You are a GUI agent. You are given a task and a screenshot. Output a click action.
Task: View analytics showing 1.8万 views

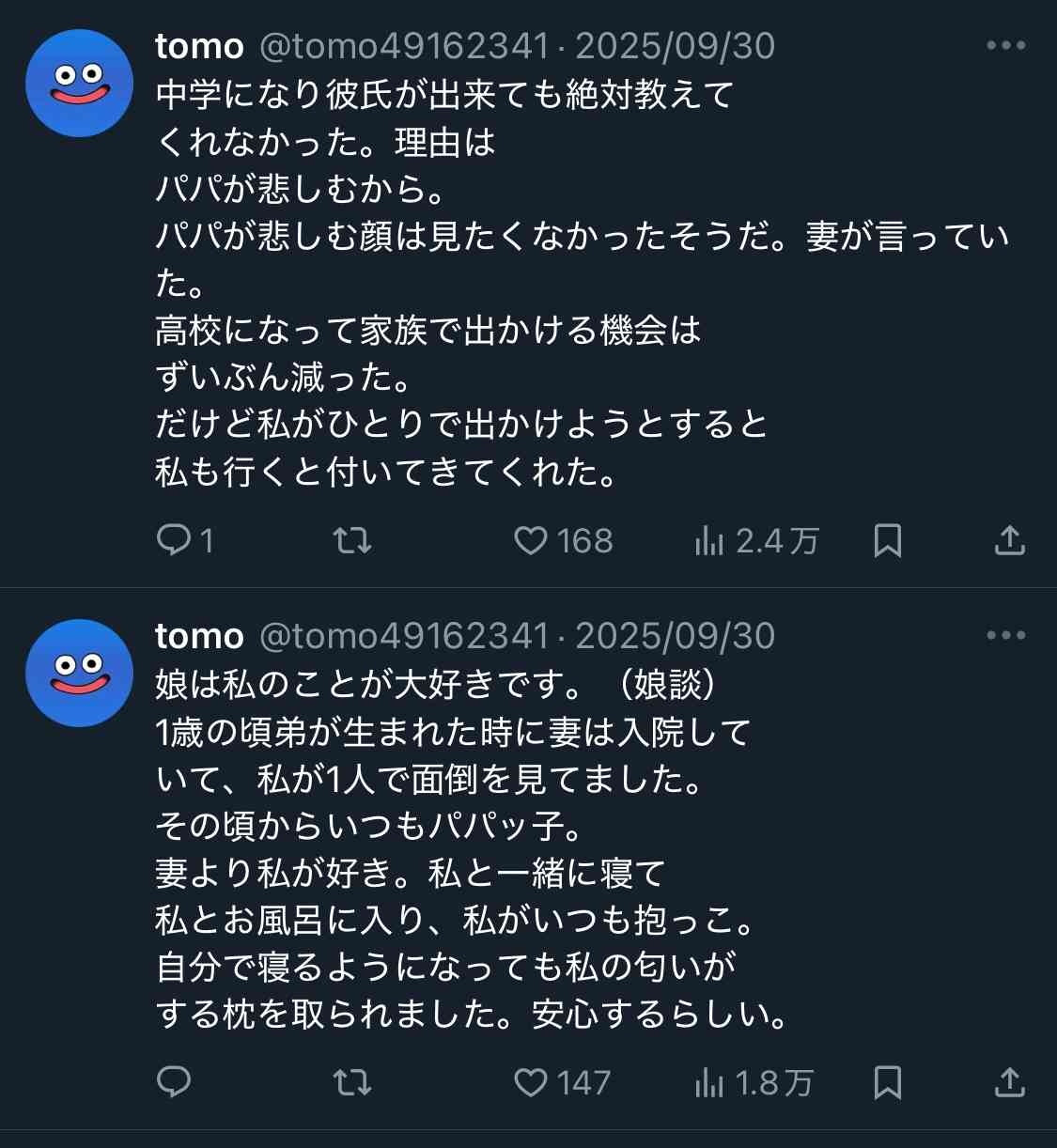(x=710, y=1082)
